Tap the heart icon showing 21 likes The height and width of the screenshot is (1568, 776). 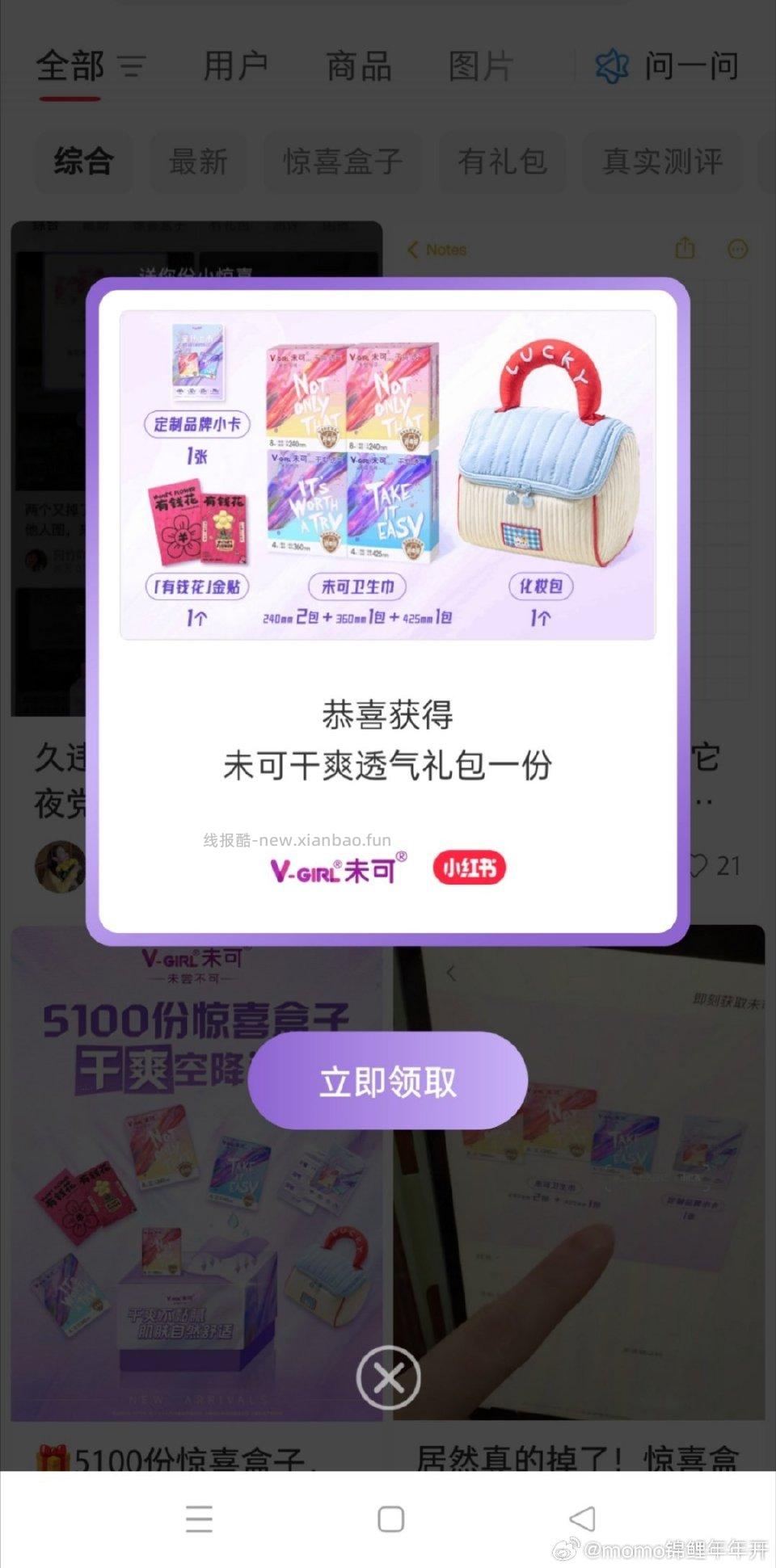click(697, 866)
